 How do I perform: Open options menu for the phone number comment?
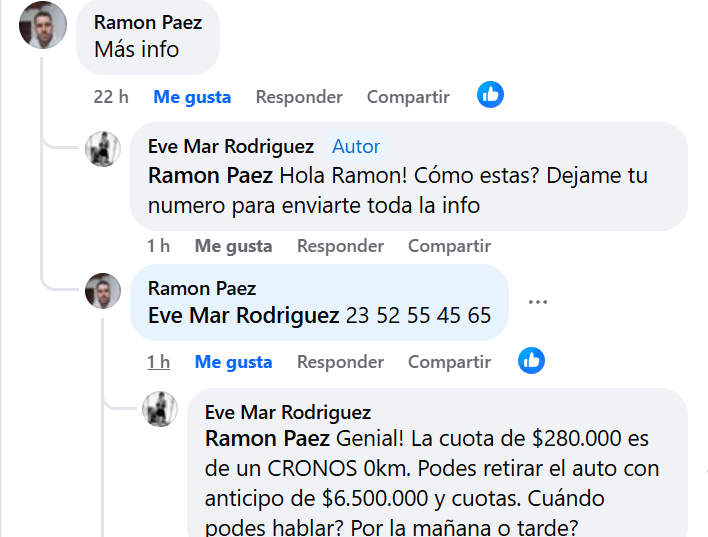coord(538,302)
